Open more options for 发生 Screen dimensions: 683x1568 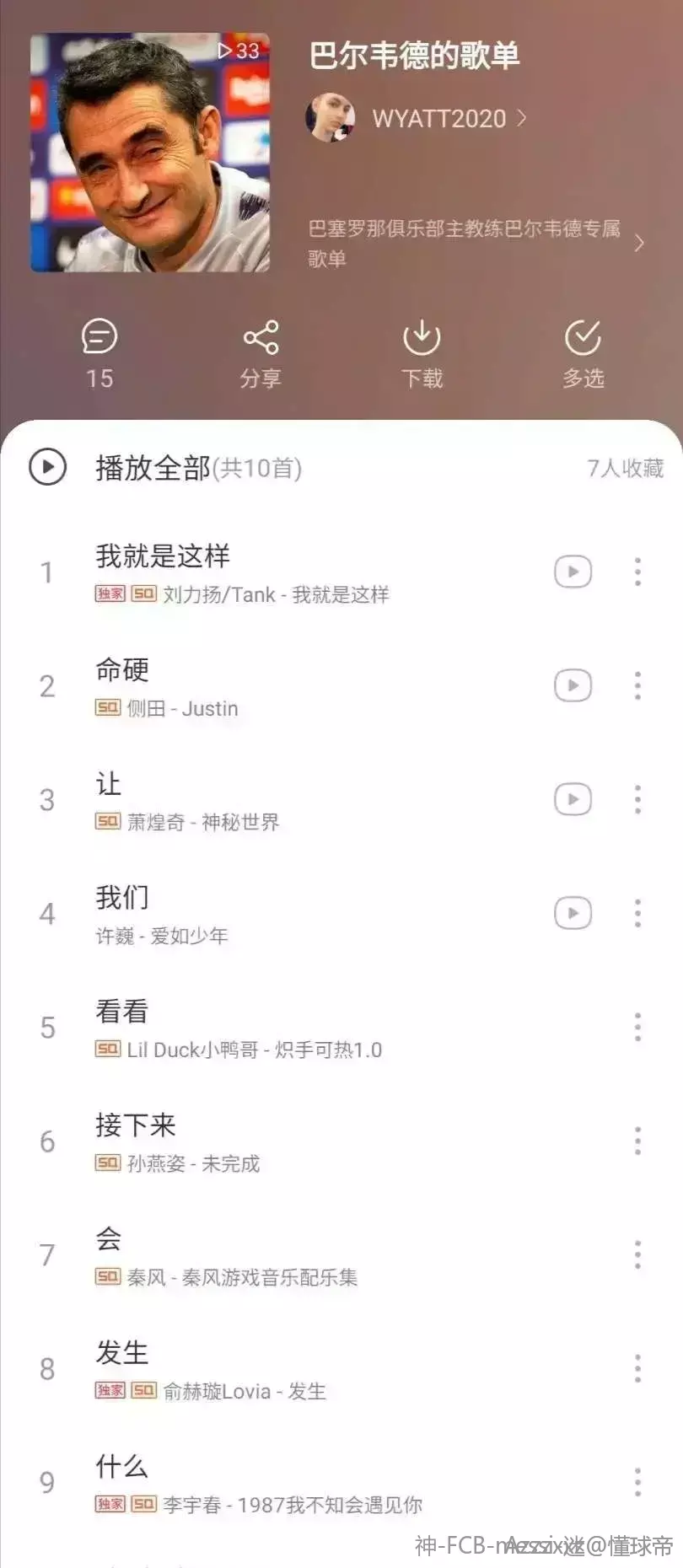pos(637,1368)
